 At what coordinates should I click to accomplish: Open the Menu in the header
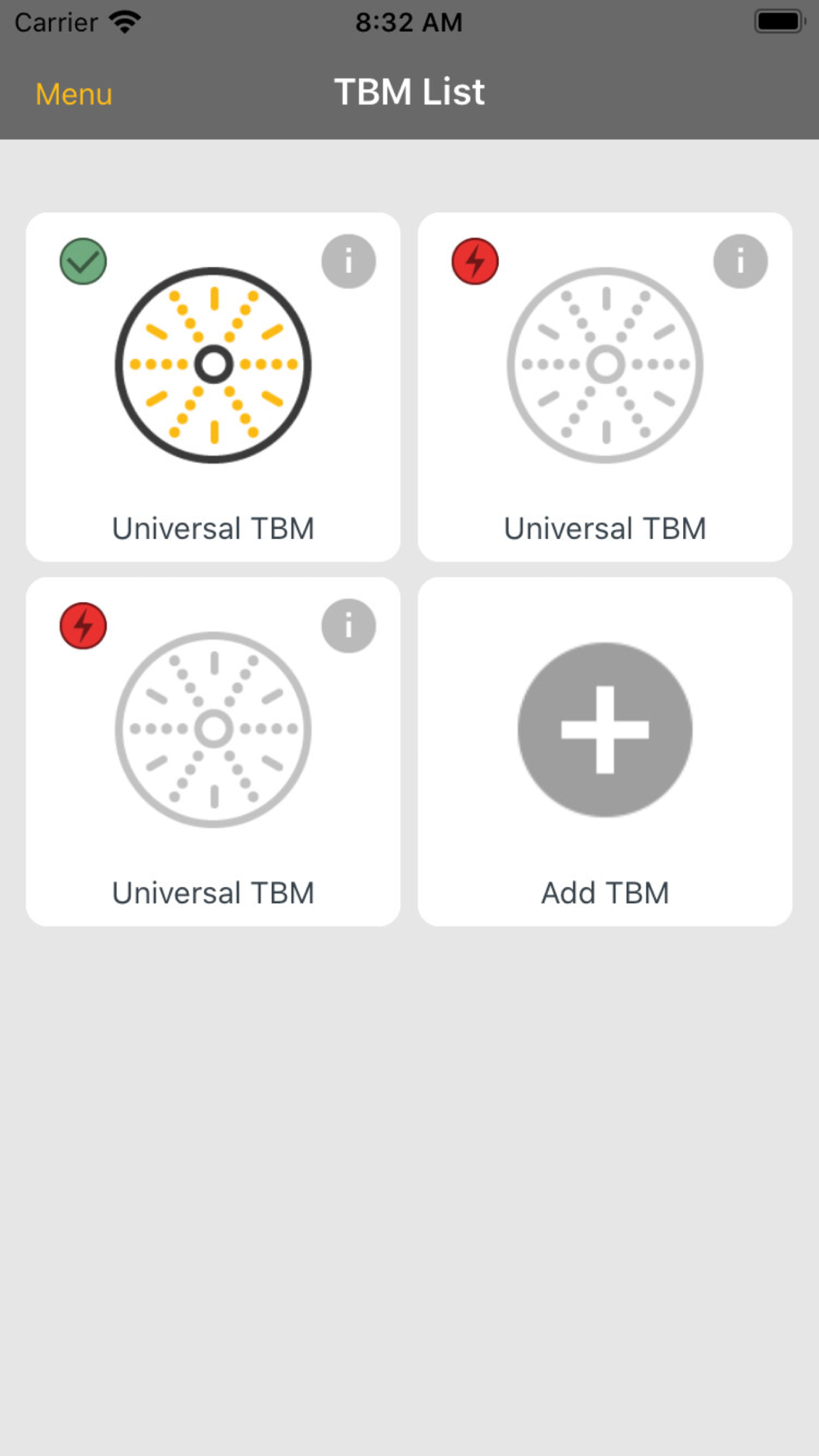click(74, 94)
